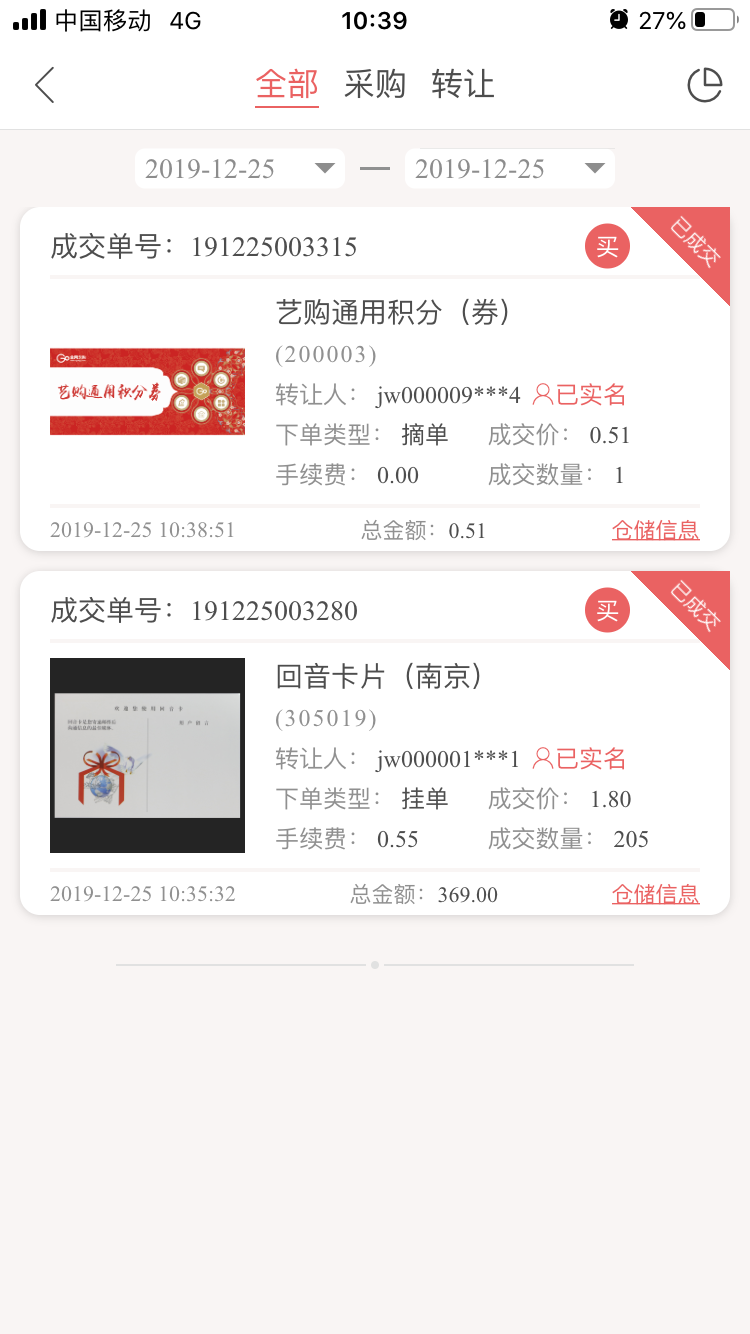Screen dimensions: 750x1334
Task: Switch to the 采购 tab
Action: point(375,85)
